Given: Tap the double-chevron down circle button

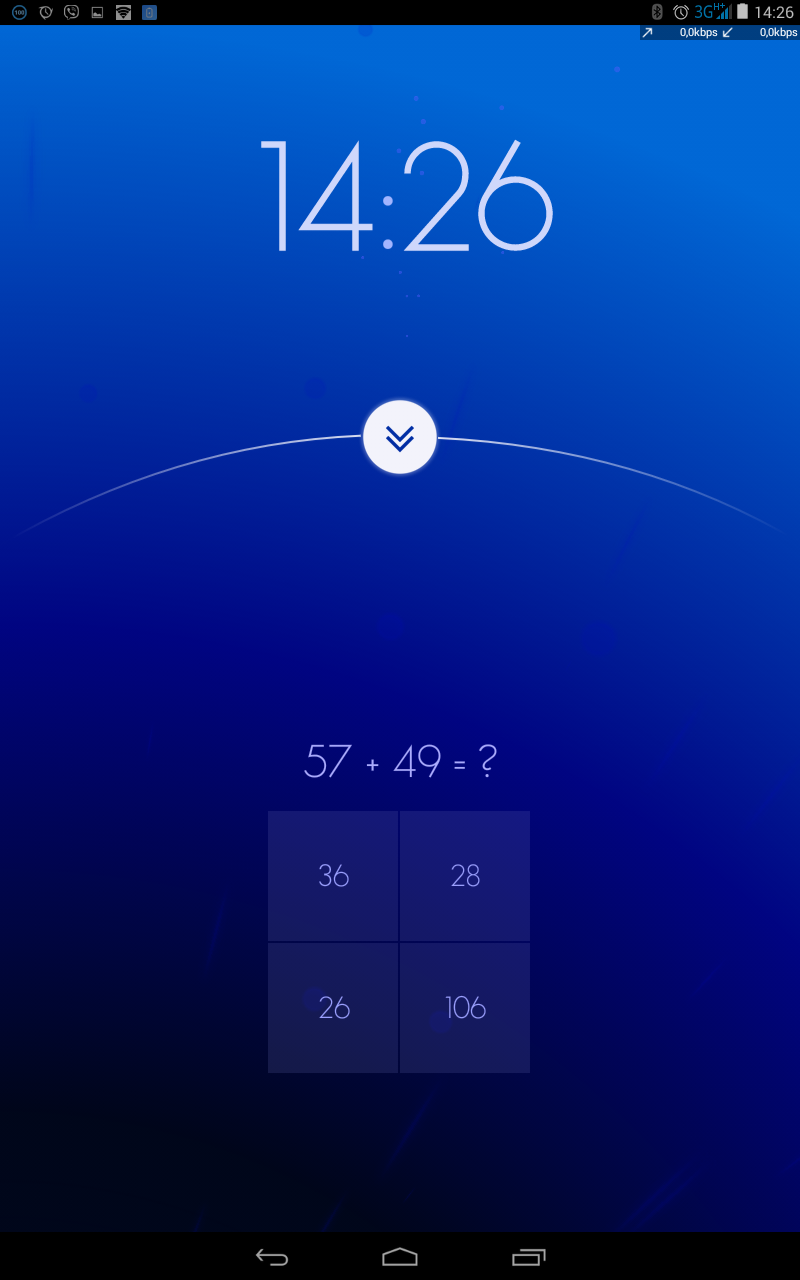Looking at the screenshot, I should tap(400, 438).
